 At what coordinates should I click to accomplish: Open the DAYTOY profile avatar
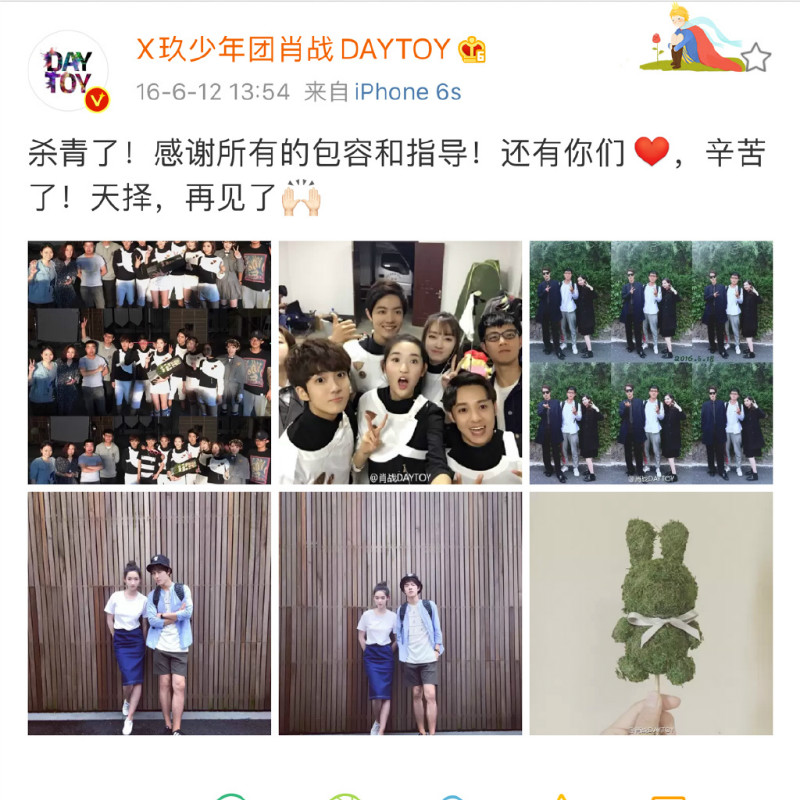pos(68,71)
